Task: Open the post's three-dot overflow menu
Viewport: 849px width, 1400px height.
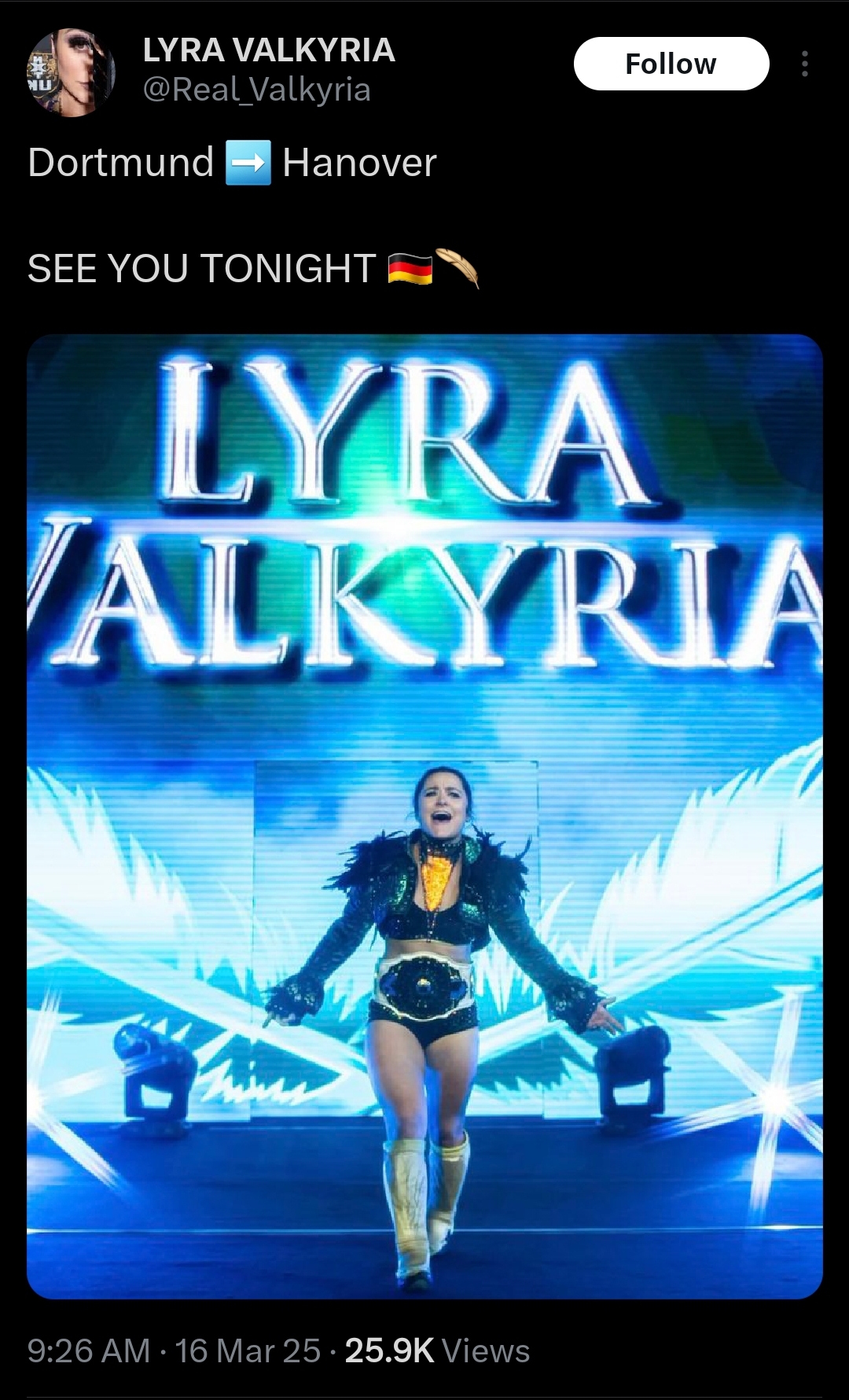Action: [804, 64]
